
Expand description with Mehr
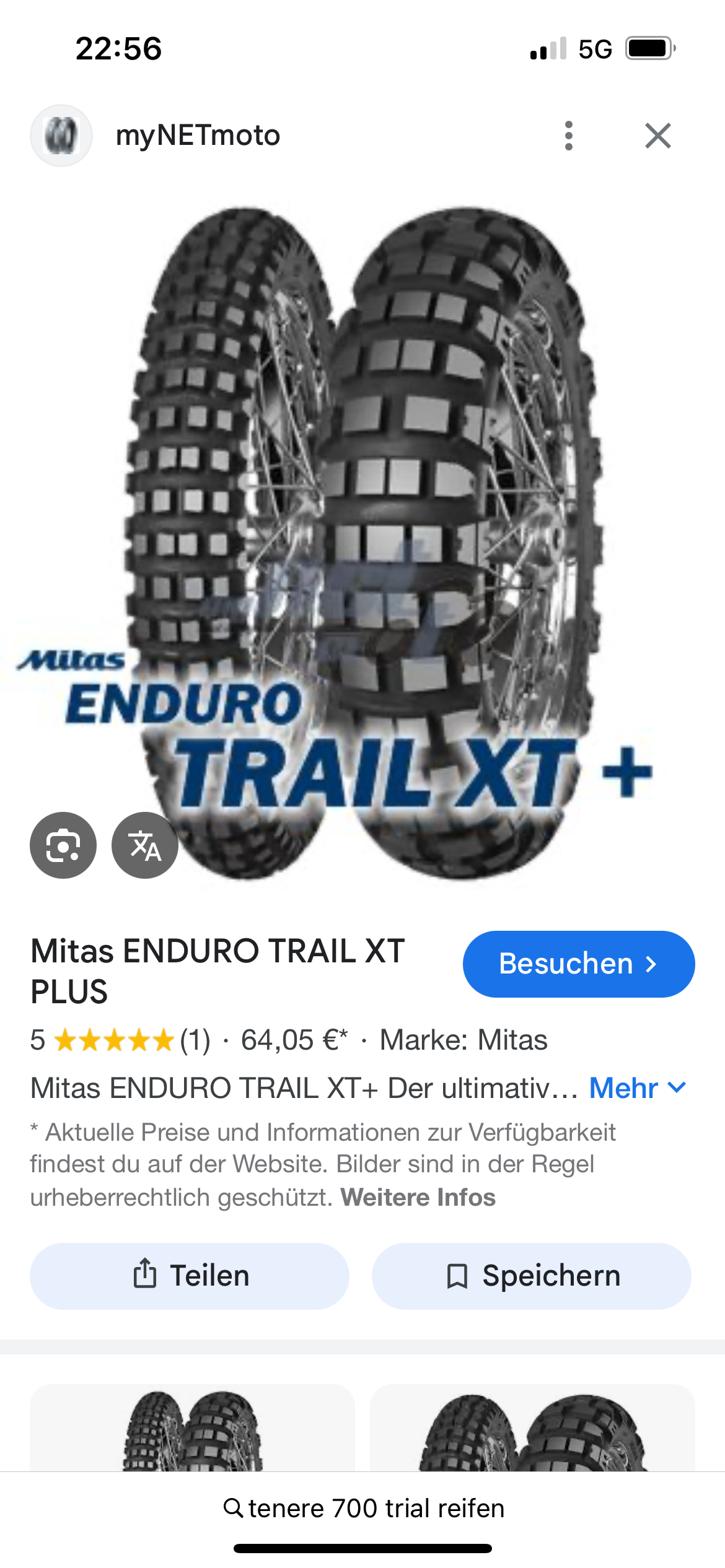click(638, 1088)
